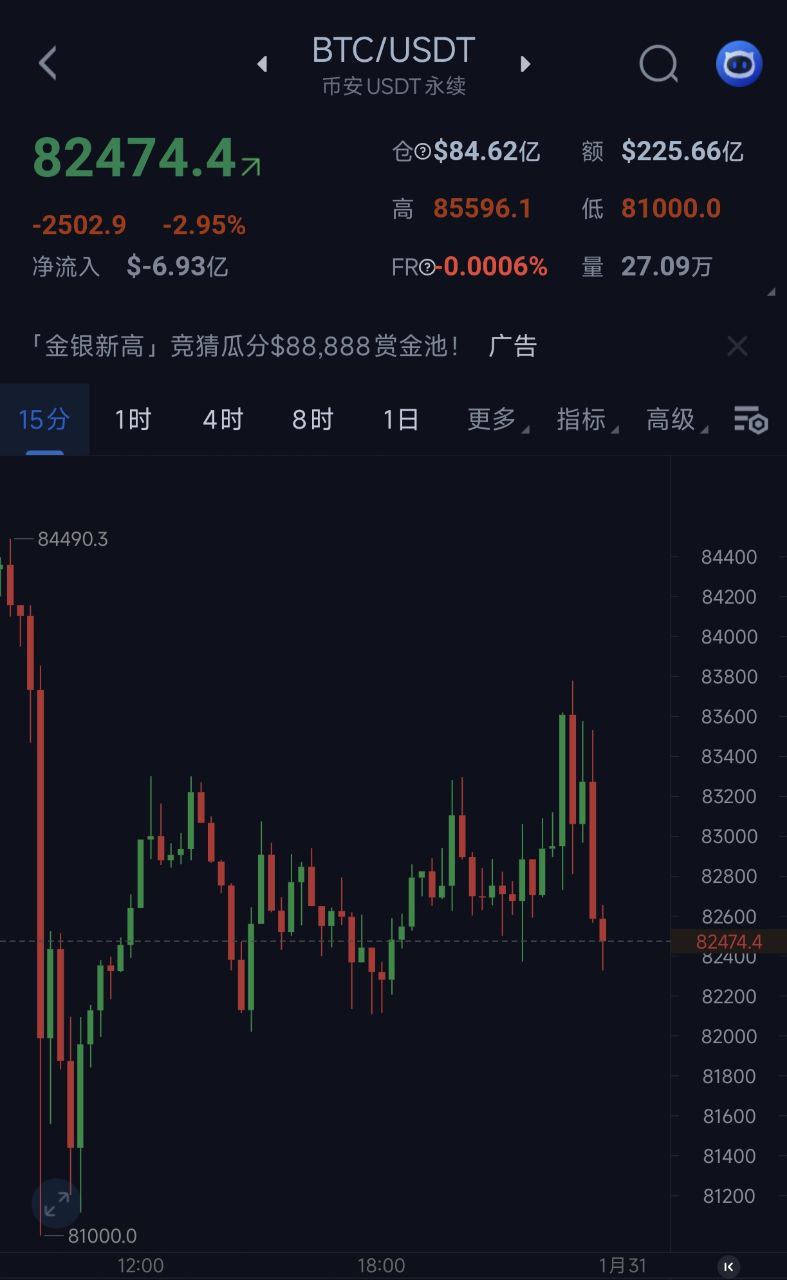Open the blue robot assistant avatar
Screen dimensions: 787x1280
click(739, 65)
